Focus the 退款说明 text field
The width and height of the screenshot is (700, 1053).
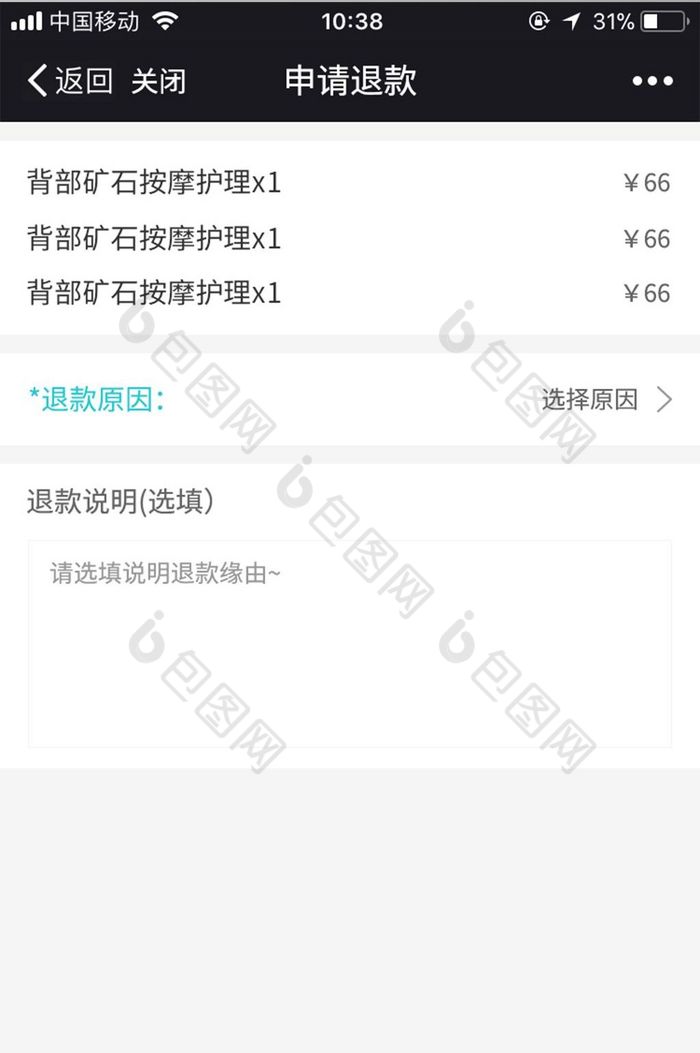click(x=349, y=643)
